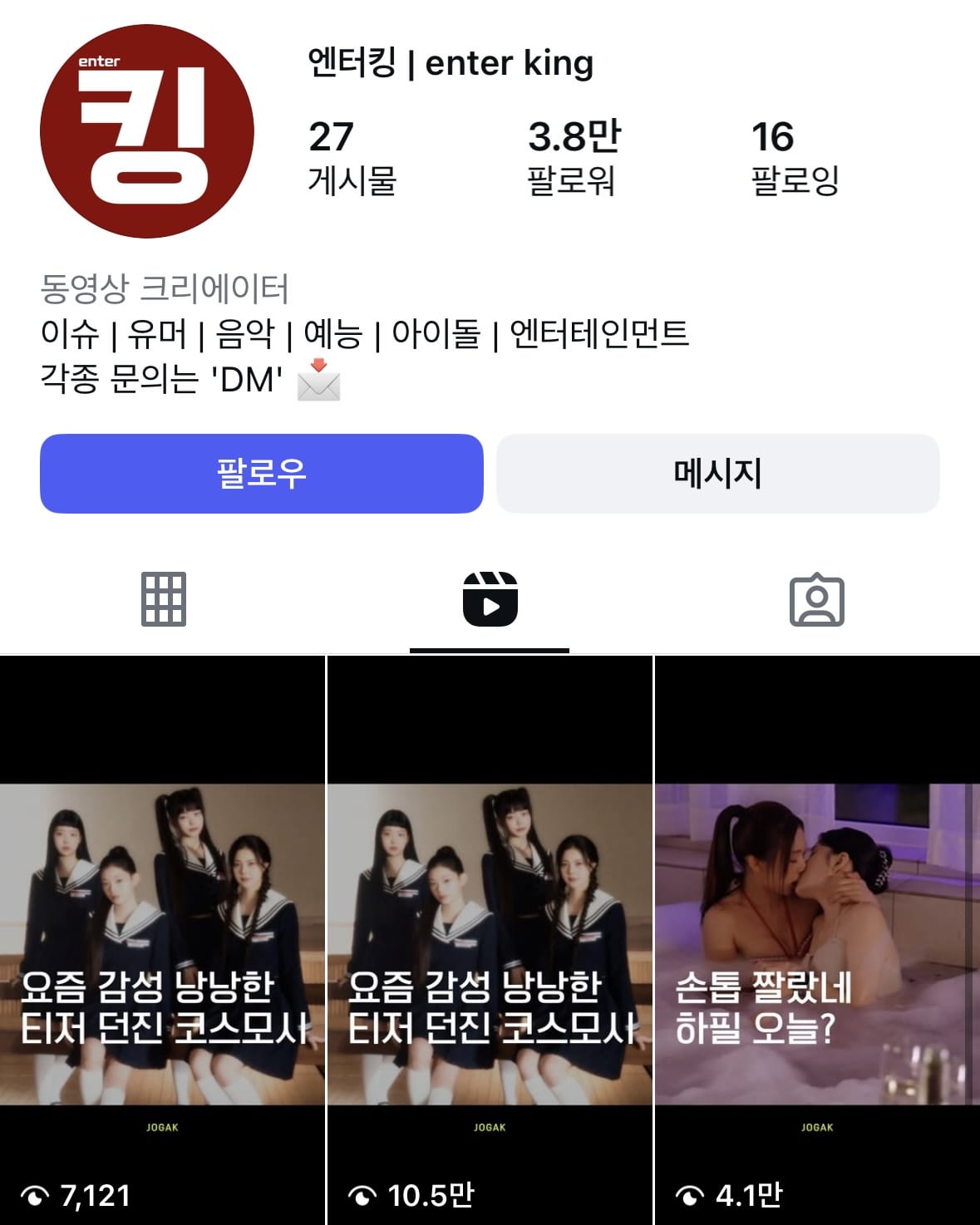The image size is (980, 1225).
Task: View the 16 팔로잉 accounts
Action: pos(795,158)
